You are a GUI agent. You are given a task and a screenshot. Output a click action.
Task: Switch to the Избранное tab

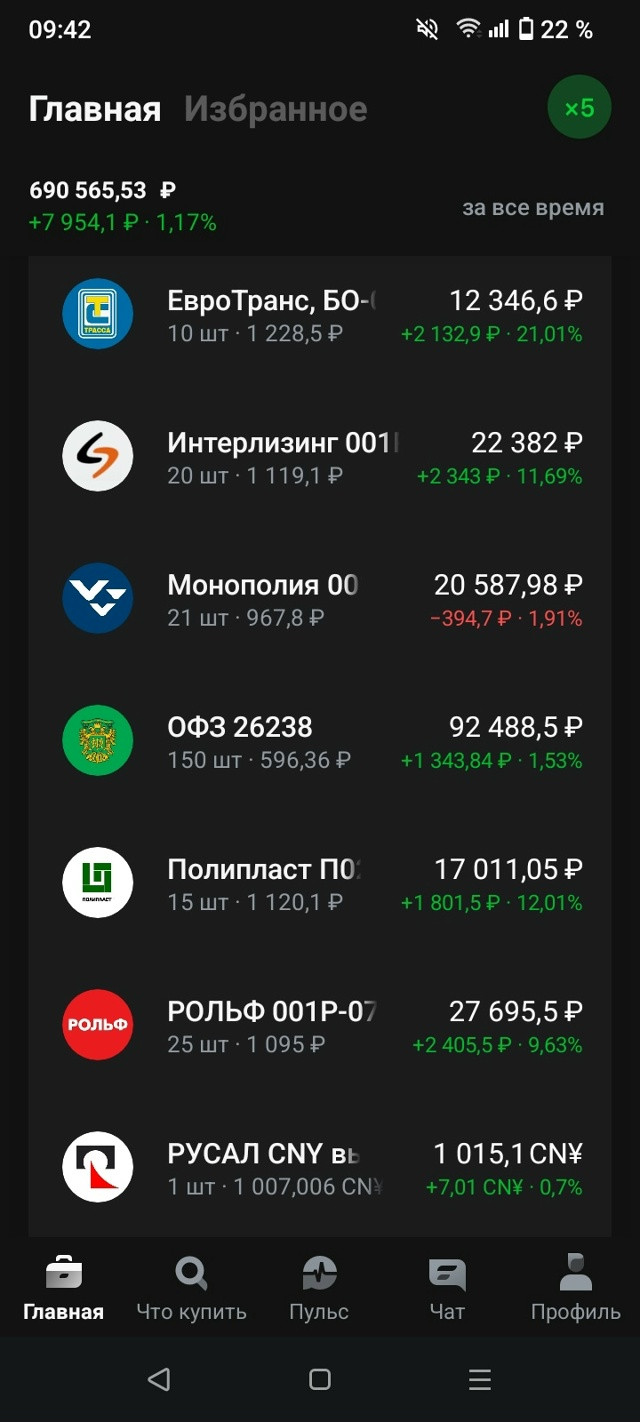click(x=275, y=109)
